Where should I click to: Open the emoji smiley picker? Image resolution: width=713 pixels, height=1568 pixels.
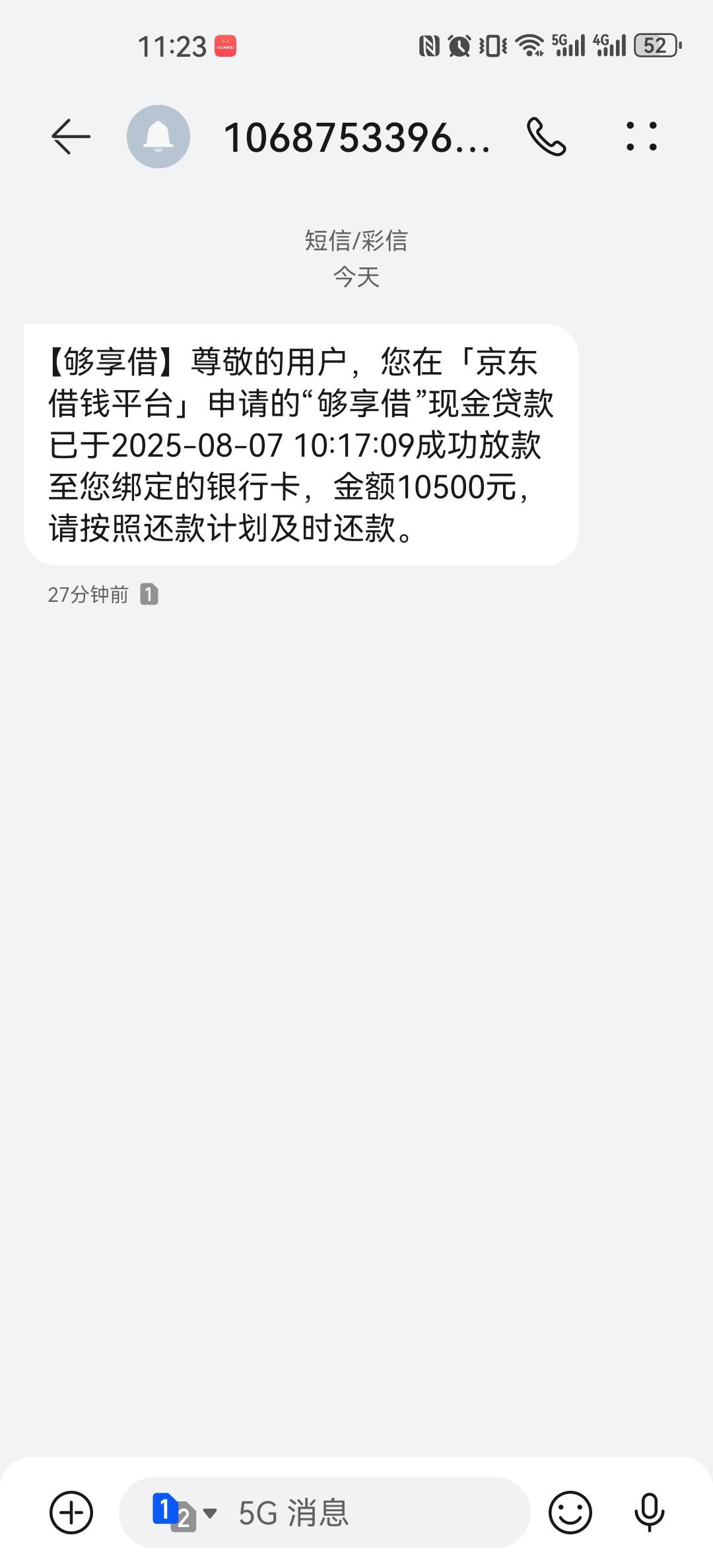click(570, 1512)
